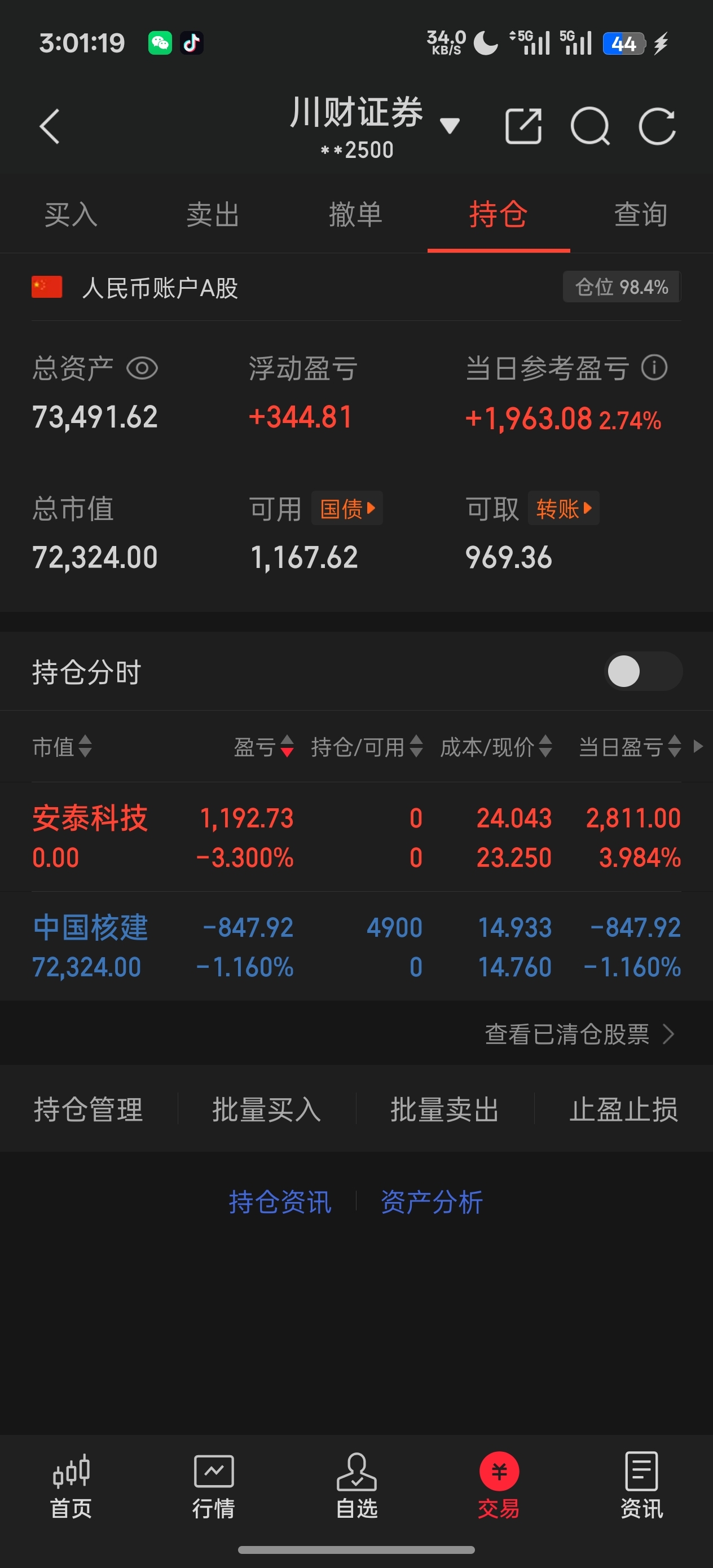
Task: Go to the 行情 bottom tab
Action: [214, 1485]
